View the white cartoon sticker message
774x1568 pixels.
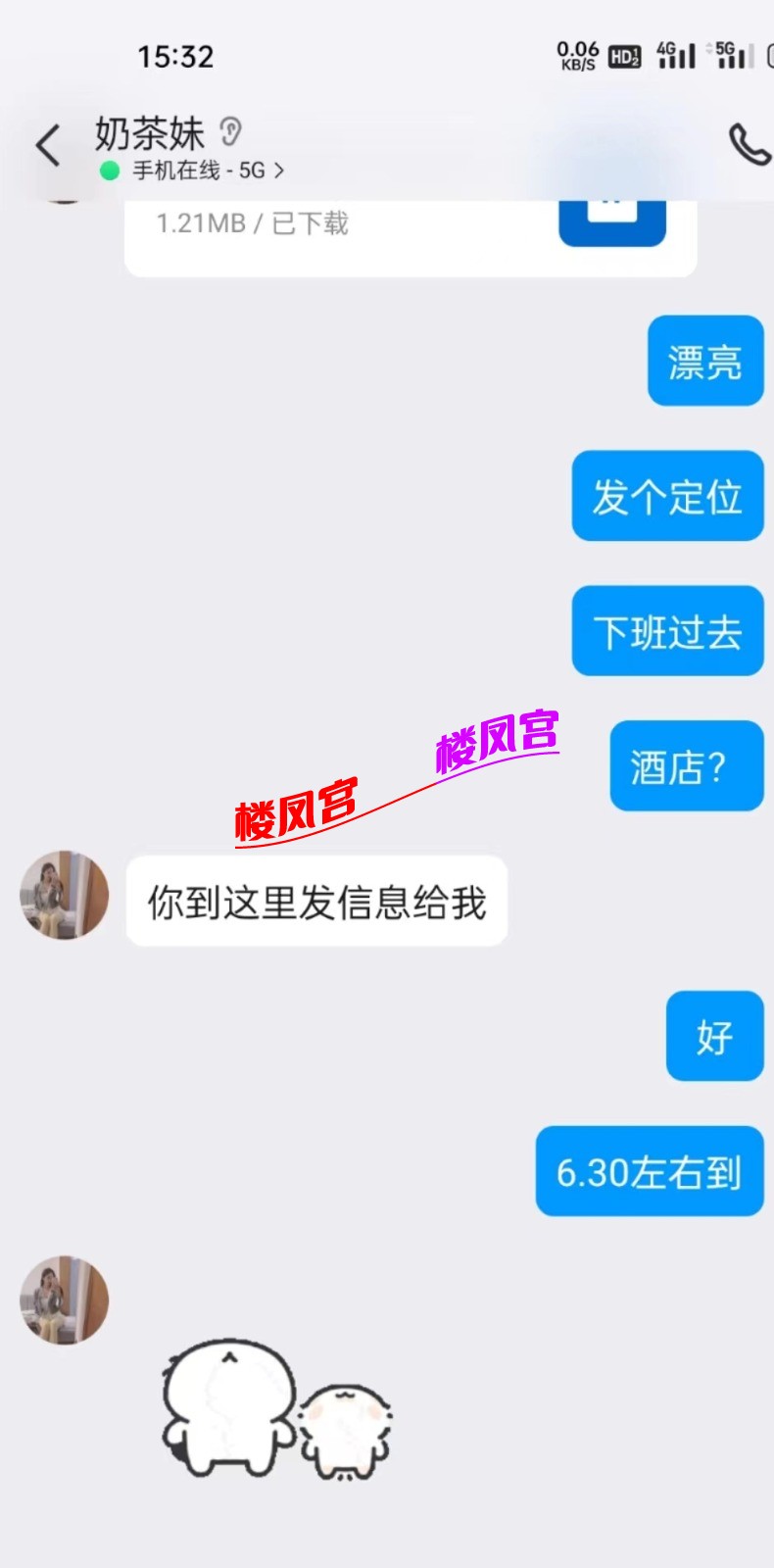277,1410
